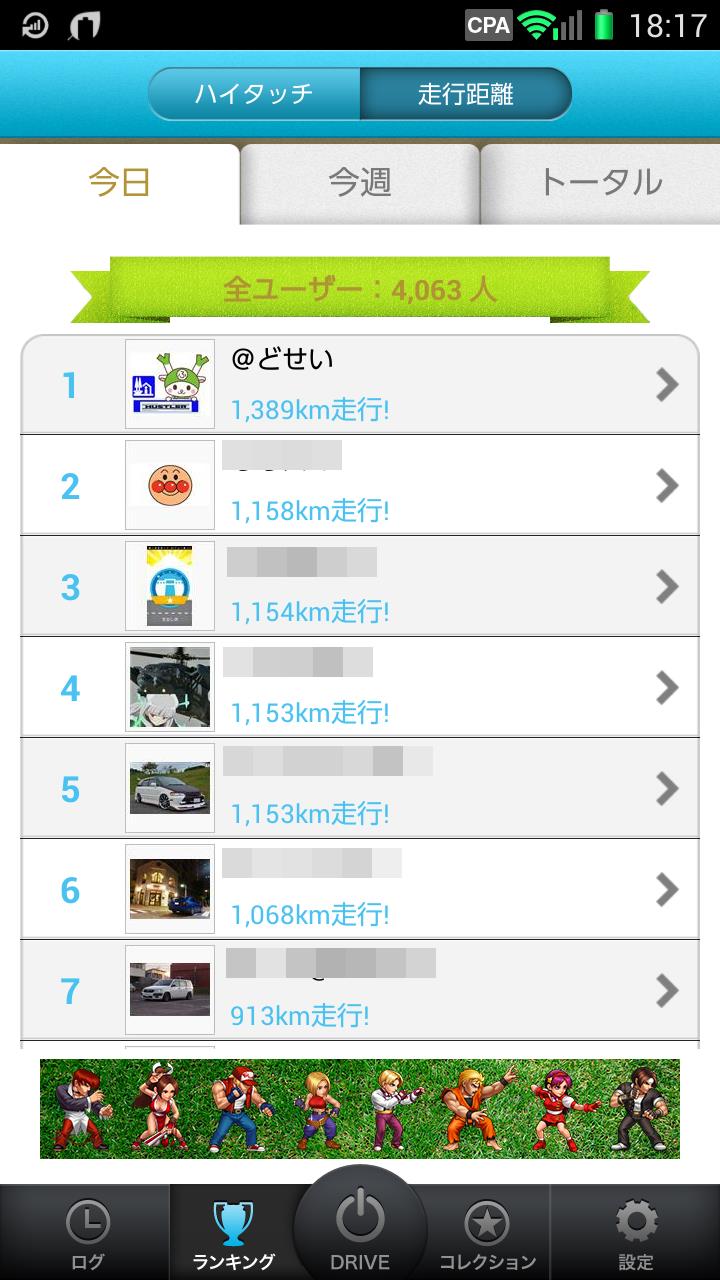Start the DRIVE power button
This screenshot has width=720, height=1280.
click(360, 1225)
